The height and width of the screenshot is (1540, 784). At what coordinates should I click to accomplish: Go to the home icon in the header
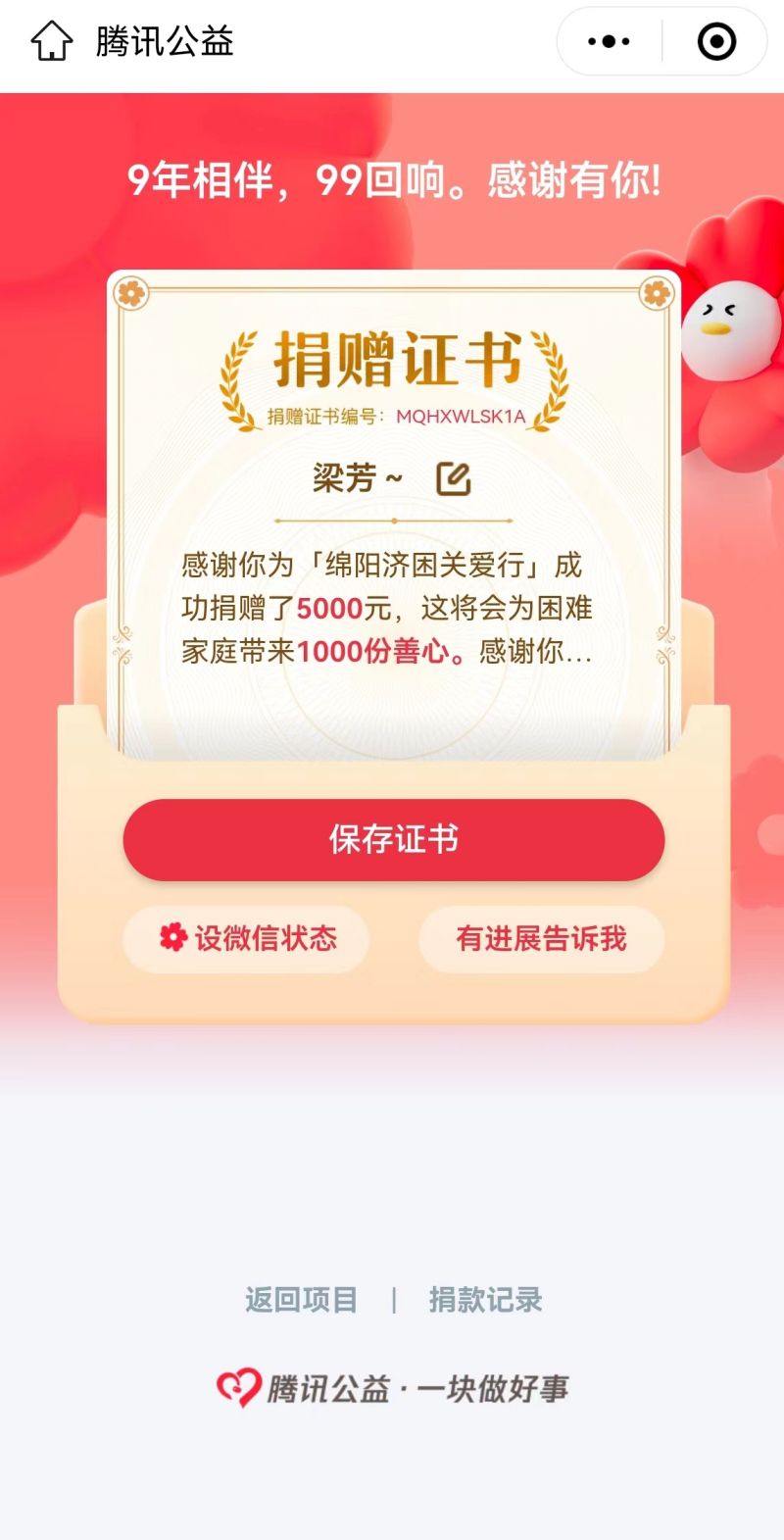(52, 41)
